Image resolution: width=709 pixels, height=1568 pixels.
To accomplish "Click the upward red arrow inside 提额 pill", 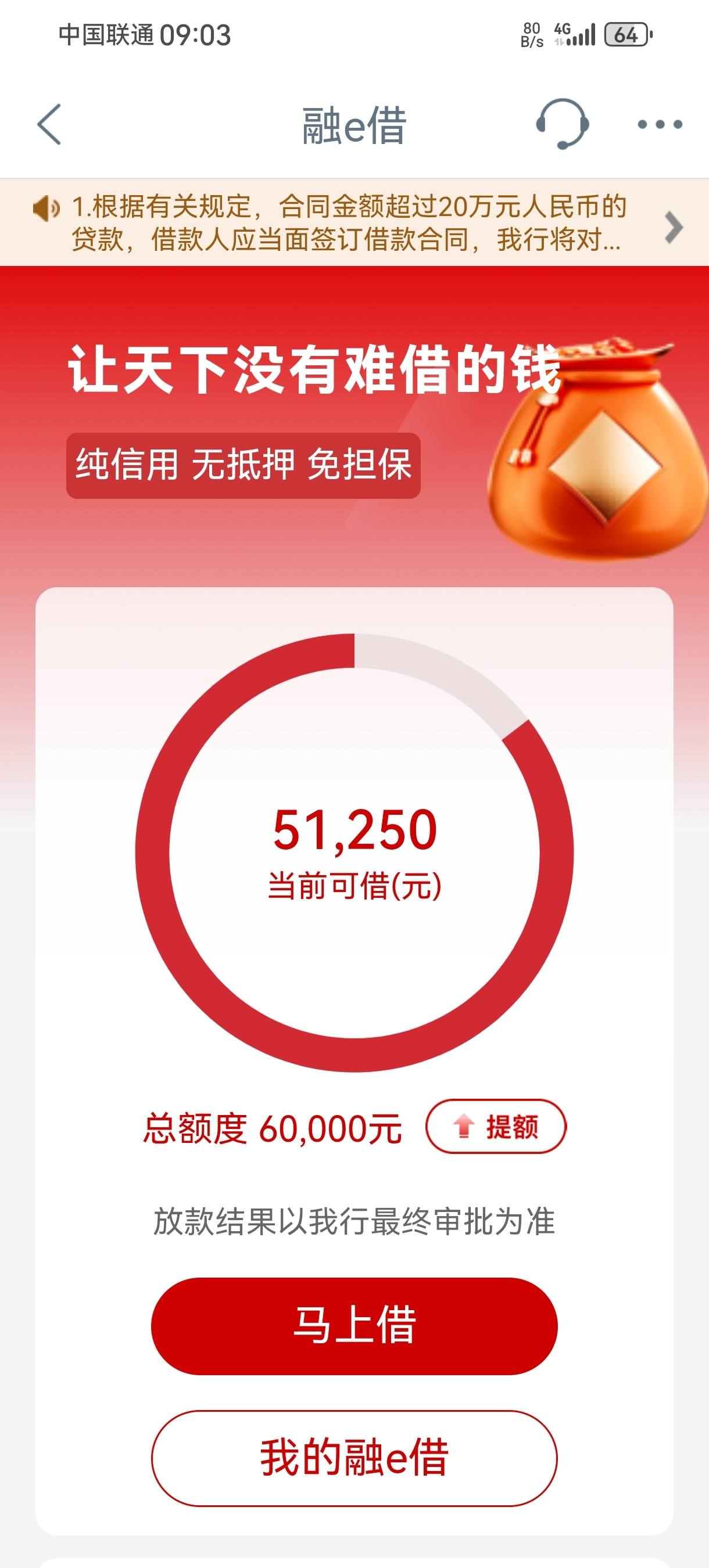I will point(464,1127).
